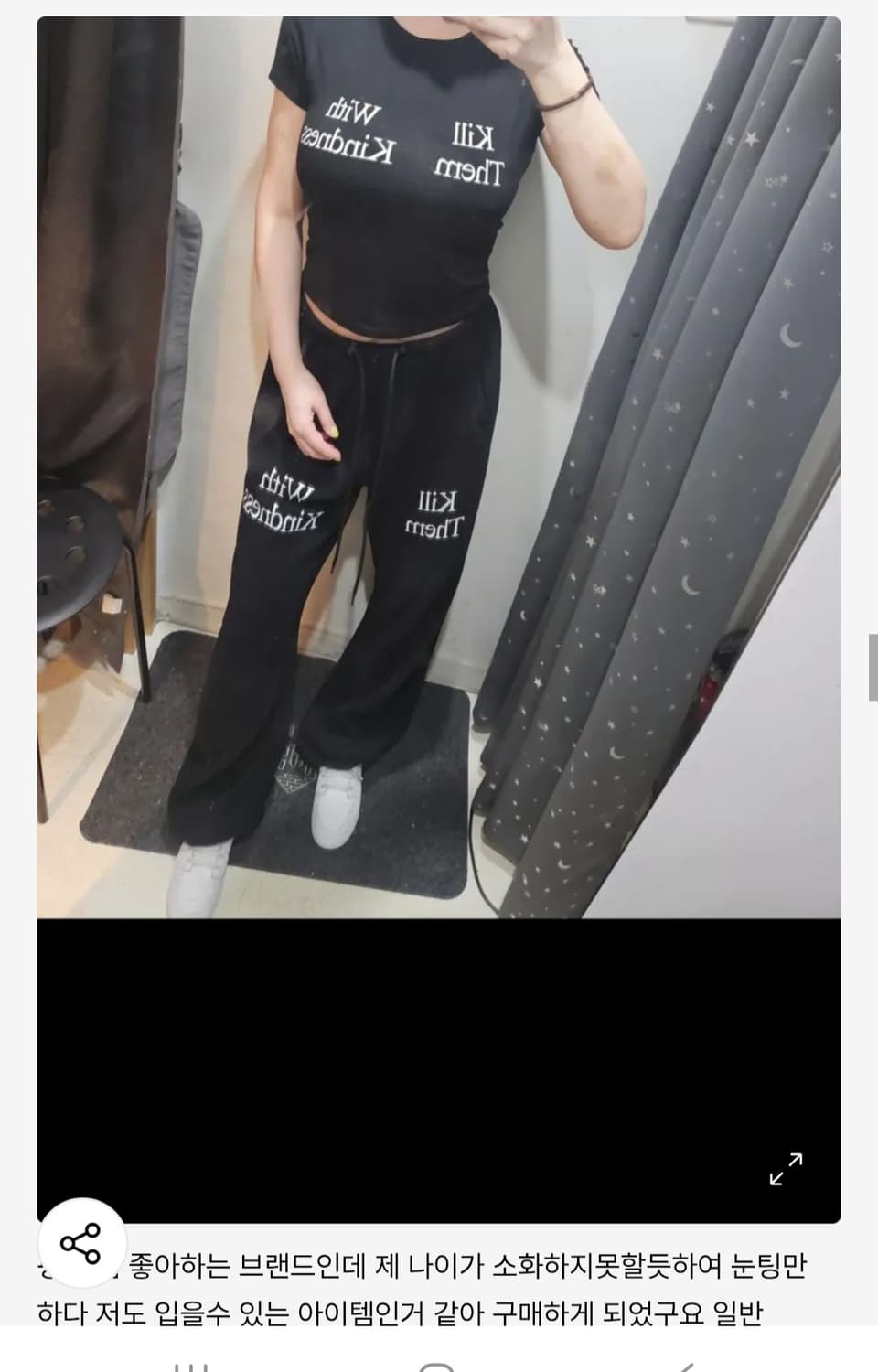Tap the share circle to open sharing options
Viewport: 878px width, 1372px height.
pyautogui.click(x=82, y=1242)
